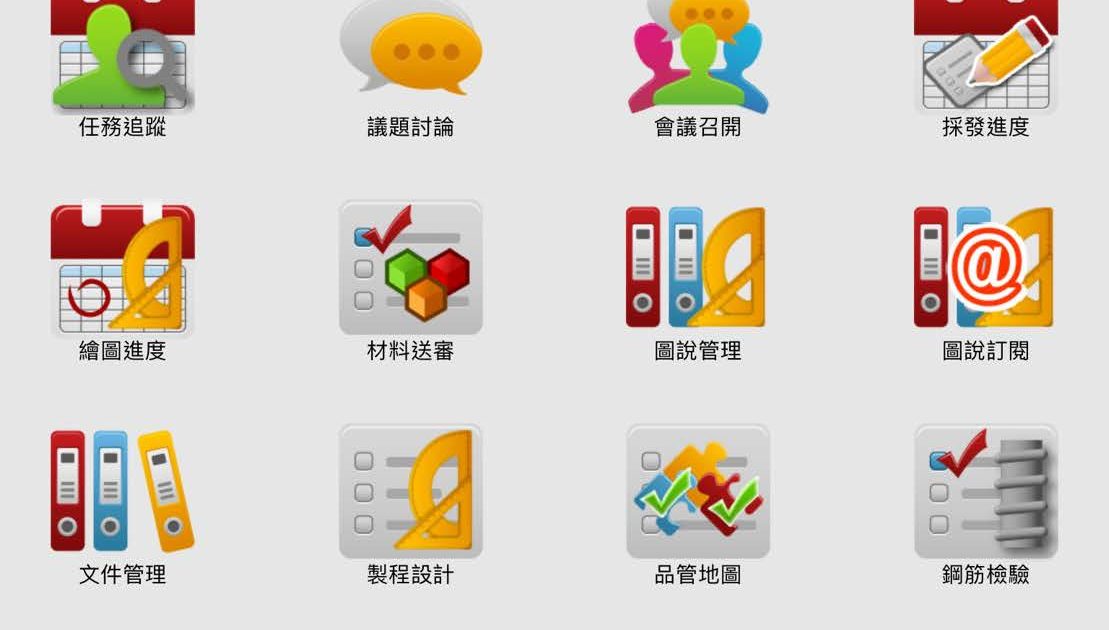Tap the 製程設計 process design icon
Viewport: 1109px width, 630px height.
pos(410,492)
